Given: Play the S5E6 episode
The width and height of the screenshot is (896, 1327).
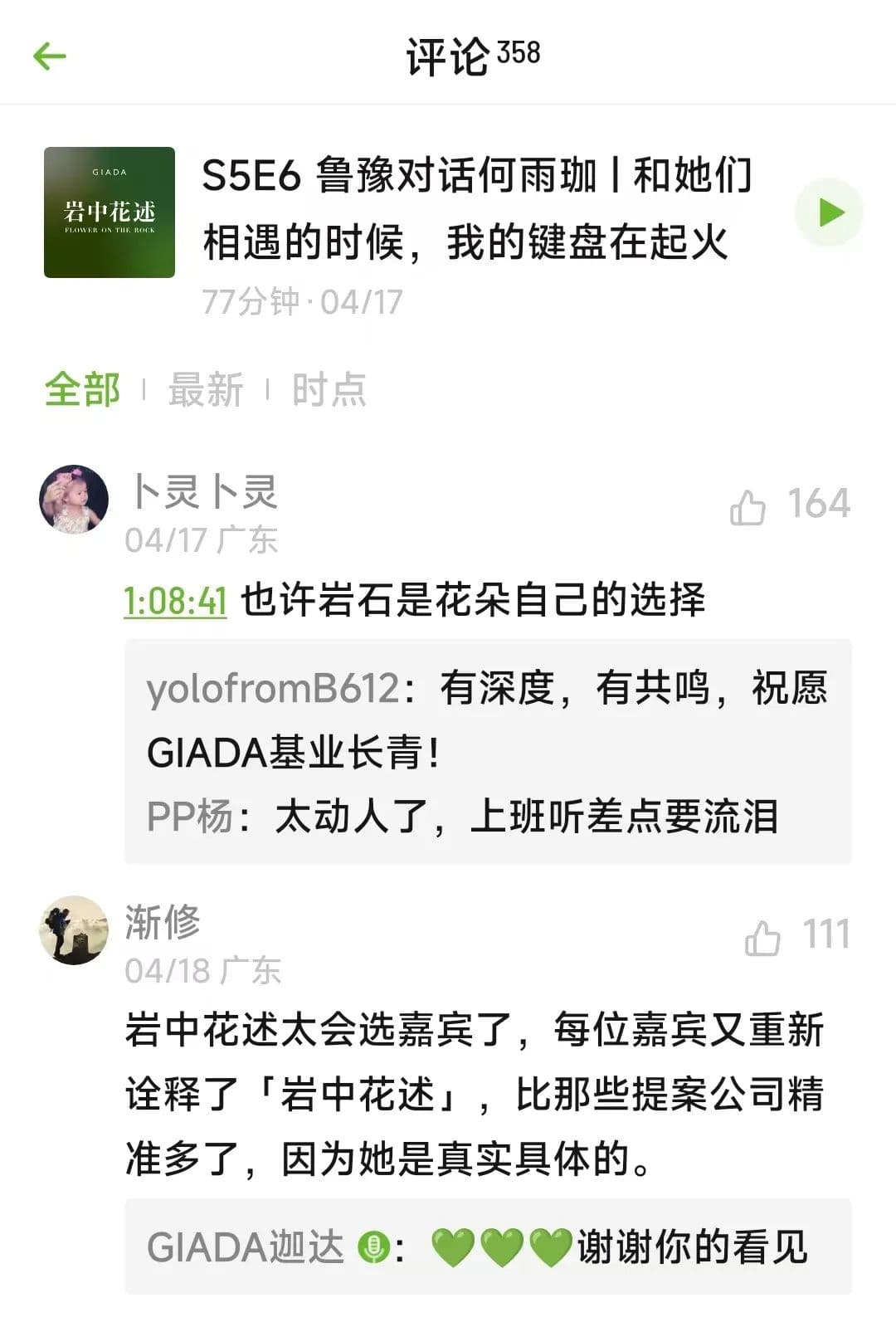Looking at the screenshot, I should click(829, 212).
